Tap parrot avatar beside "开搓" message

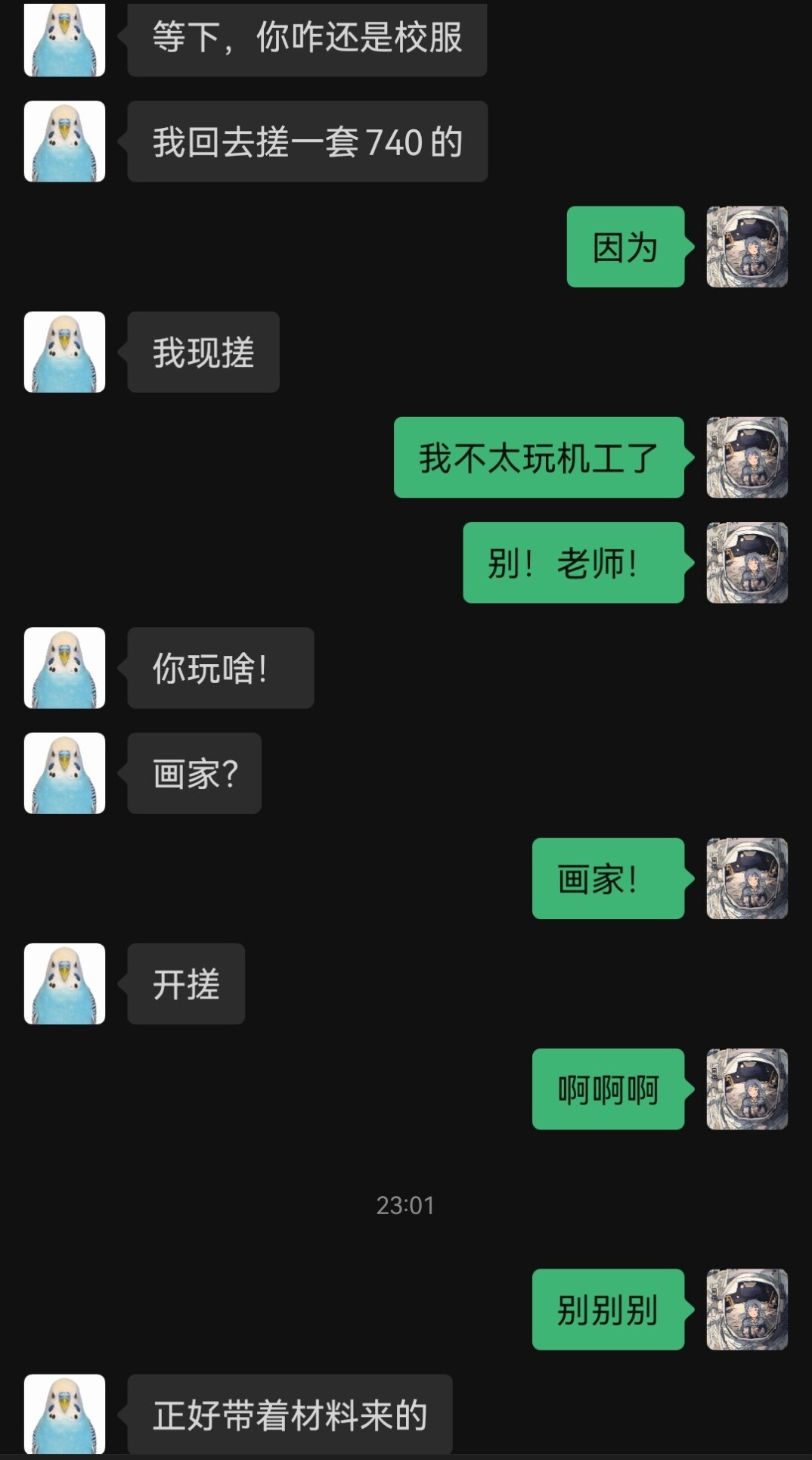[64, 983]
